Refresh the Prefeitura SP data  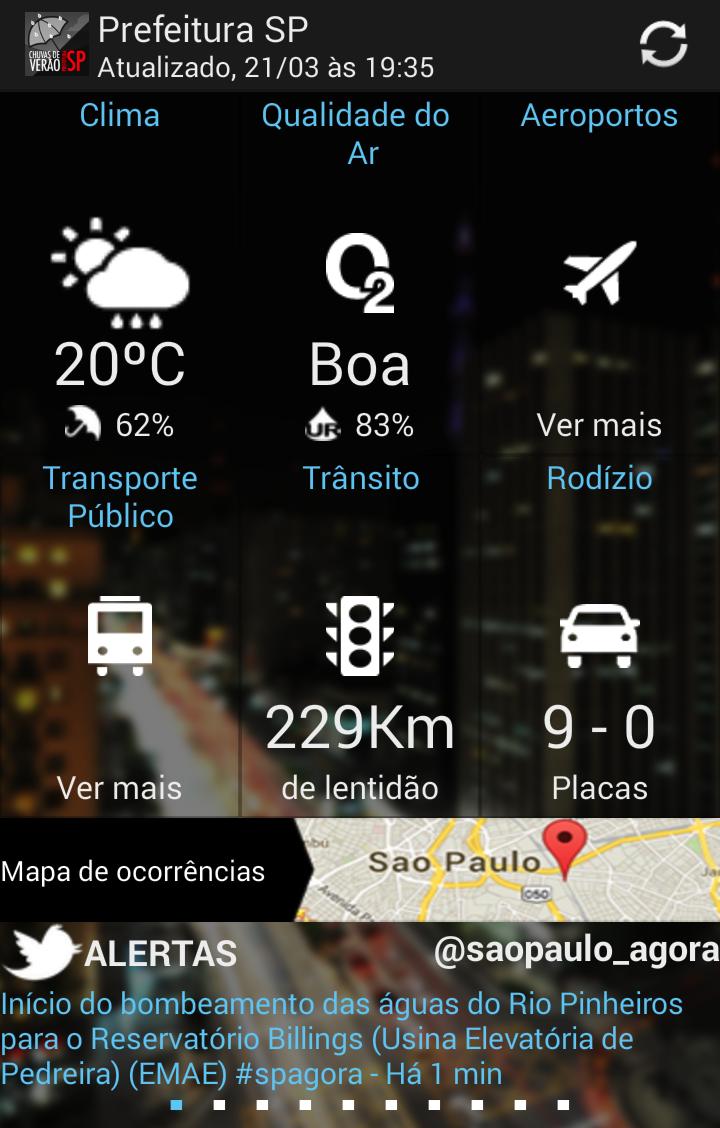point(663,45)
